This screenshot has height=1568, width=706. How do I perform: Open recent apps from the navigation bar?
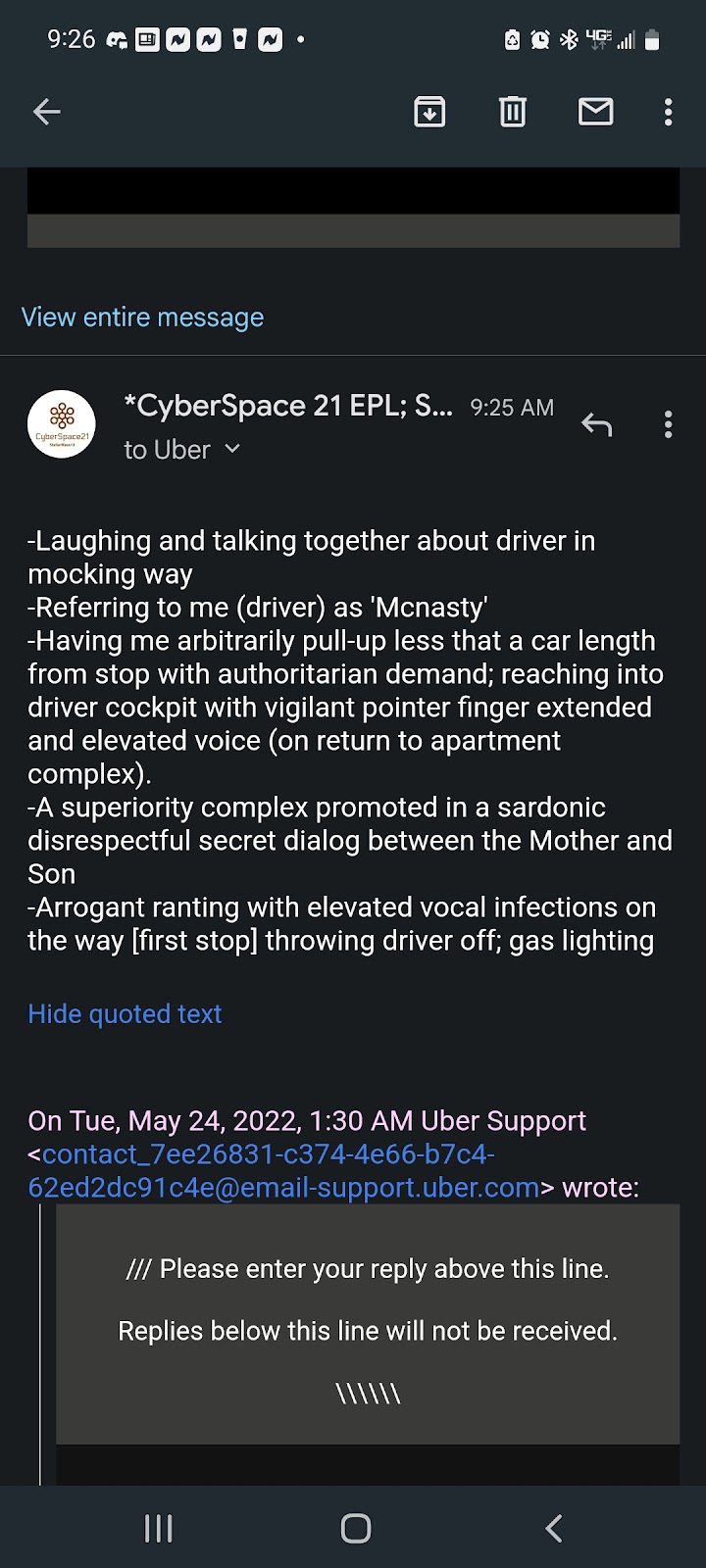click(158, 1528)
